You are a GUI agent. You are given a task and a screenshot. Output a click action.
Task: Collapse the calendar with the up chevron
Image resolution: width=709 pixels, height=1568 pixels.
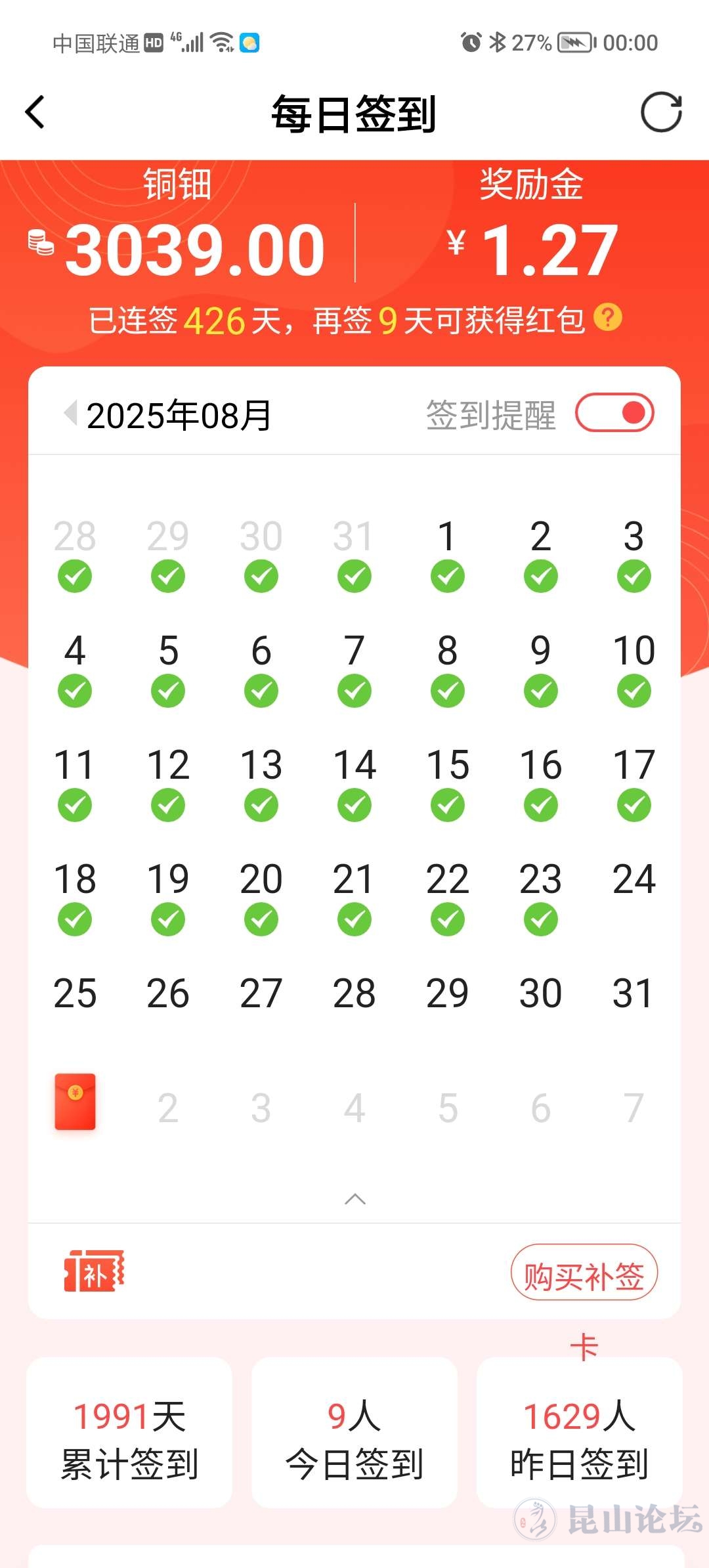coord(354,1199)
